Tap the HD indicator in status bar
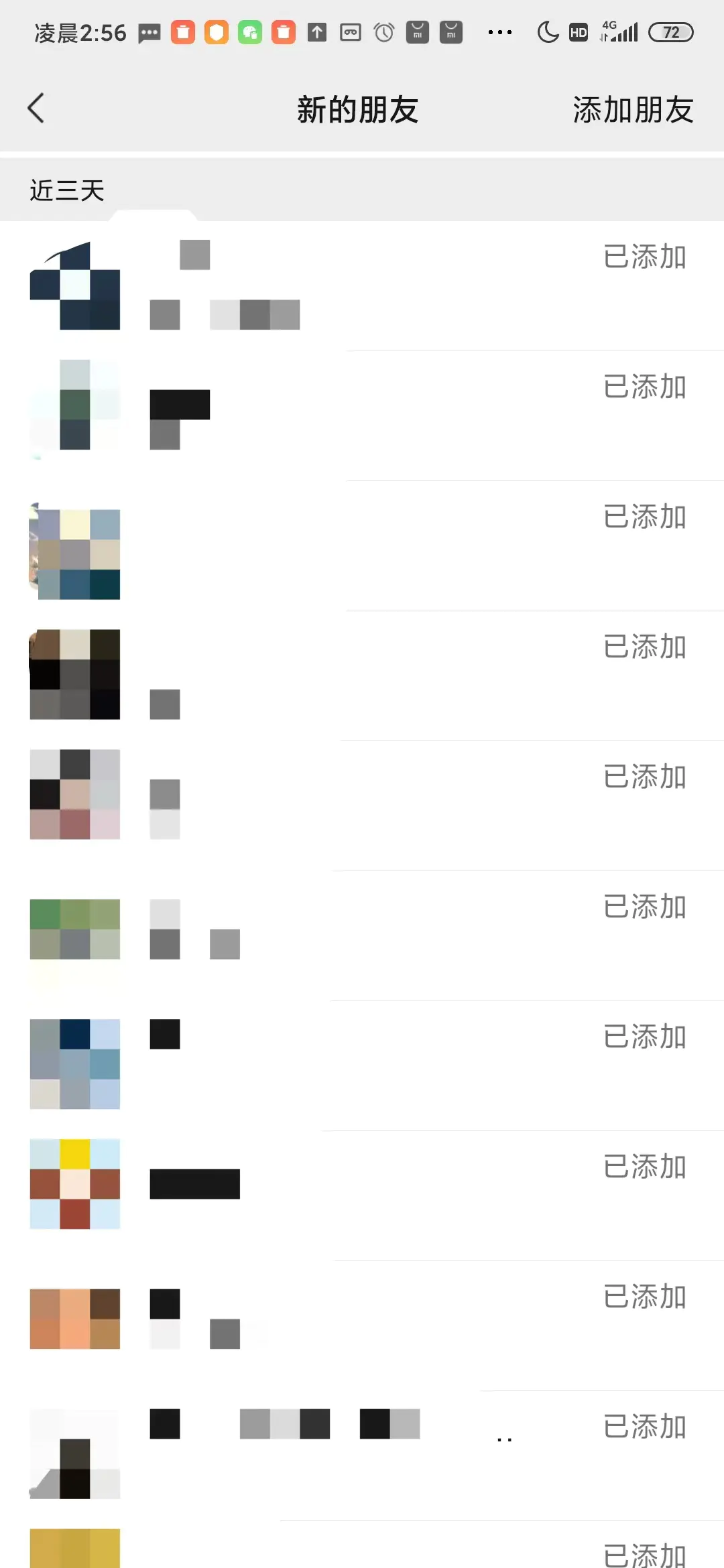 click(x=577, y=32)
